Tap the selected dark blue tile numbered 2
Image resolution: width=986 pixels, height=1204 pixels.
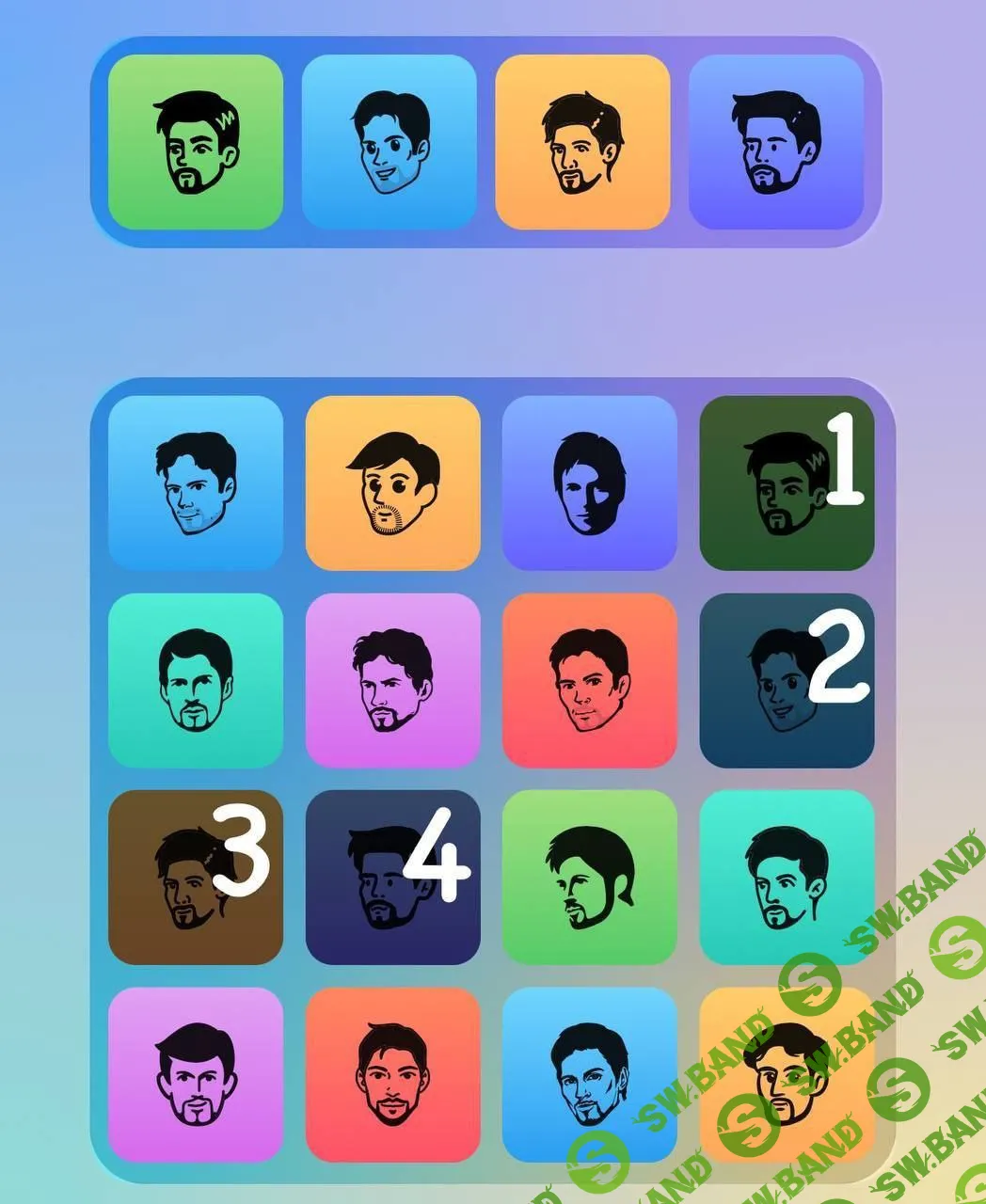pos(787,680)
